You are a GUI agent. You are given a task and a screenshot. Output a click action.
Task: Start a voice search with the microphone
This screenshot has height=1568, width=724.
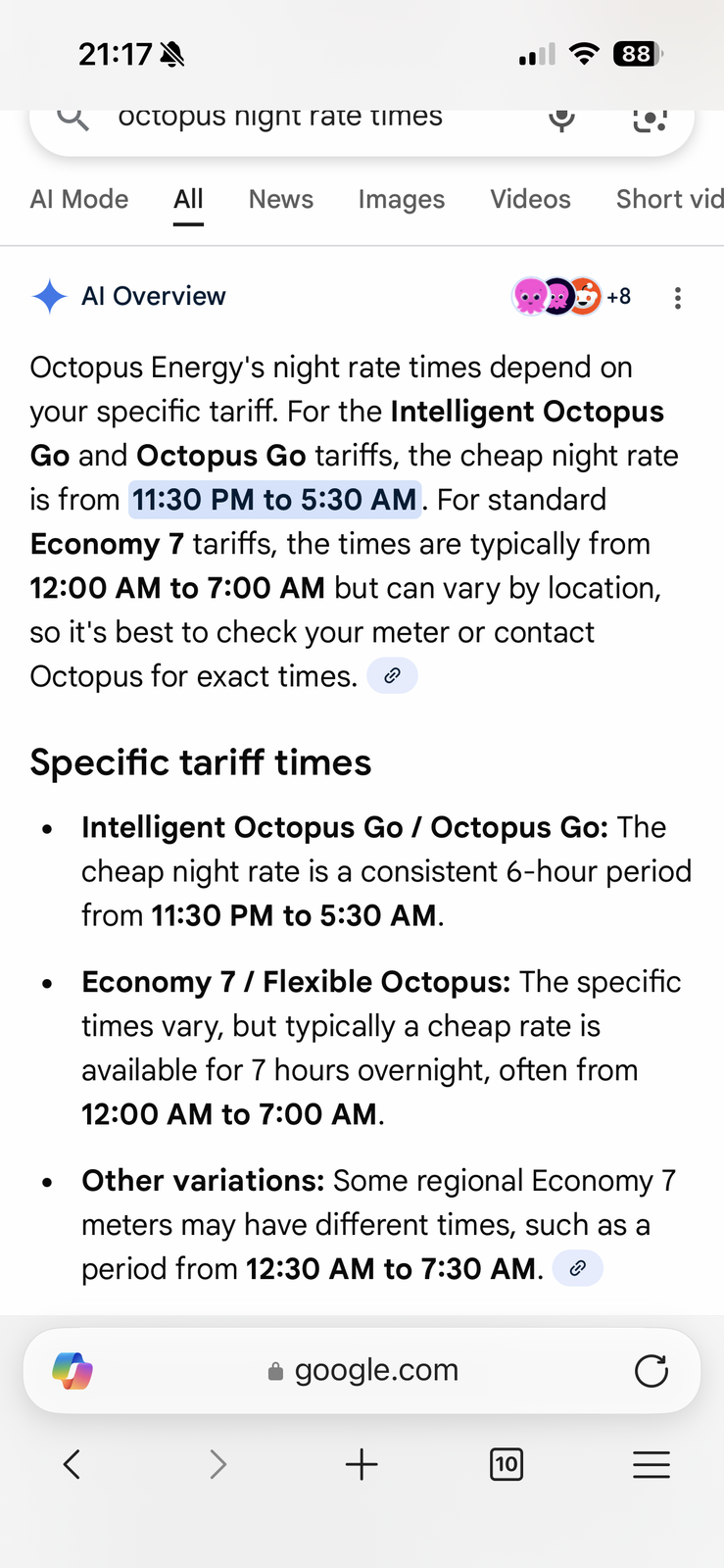click(561, 120)
